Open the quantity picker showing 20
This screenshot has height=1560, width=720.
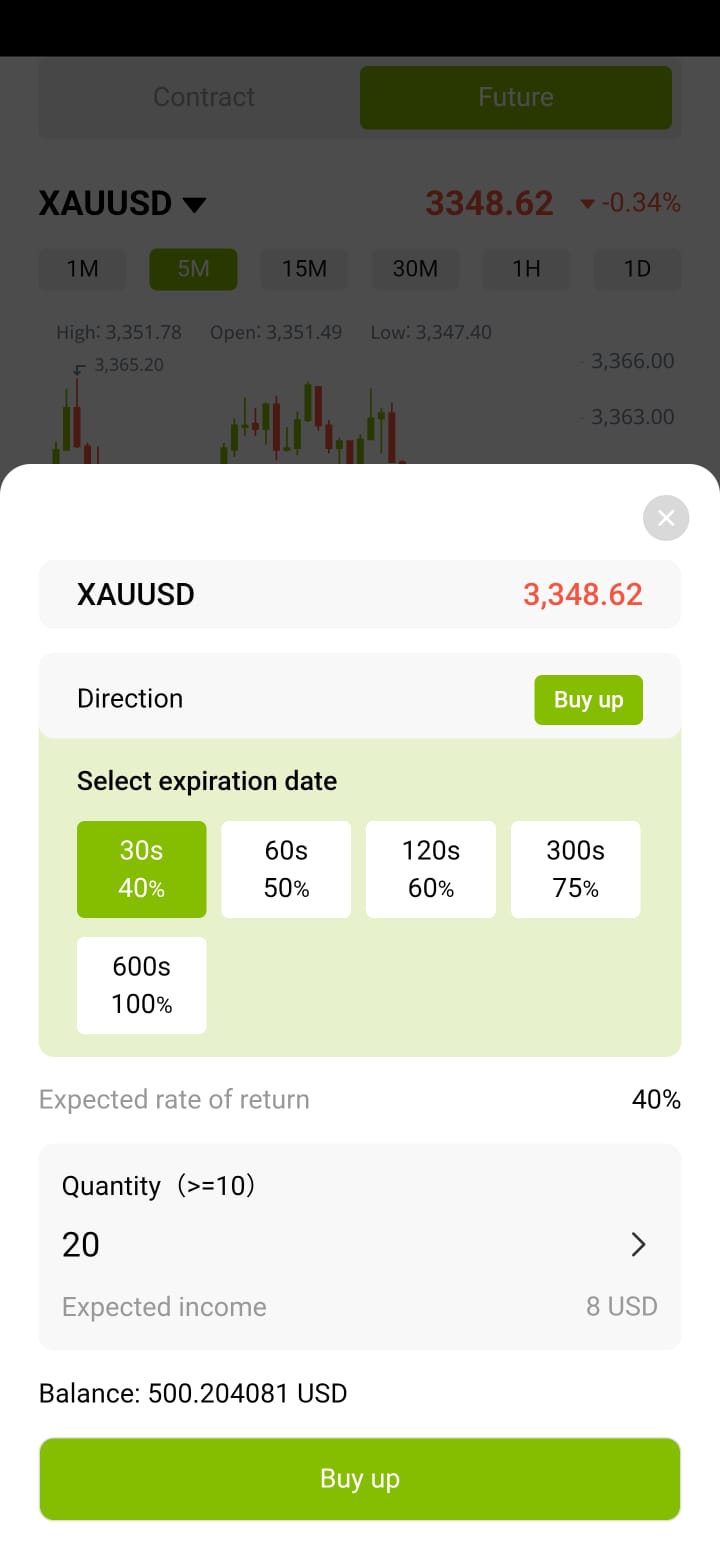[360, 1244]
